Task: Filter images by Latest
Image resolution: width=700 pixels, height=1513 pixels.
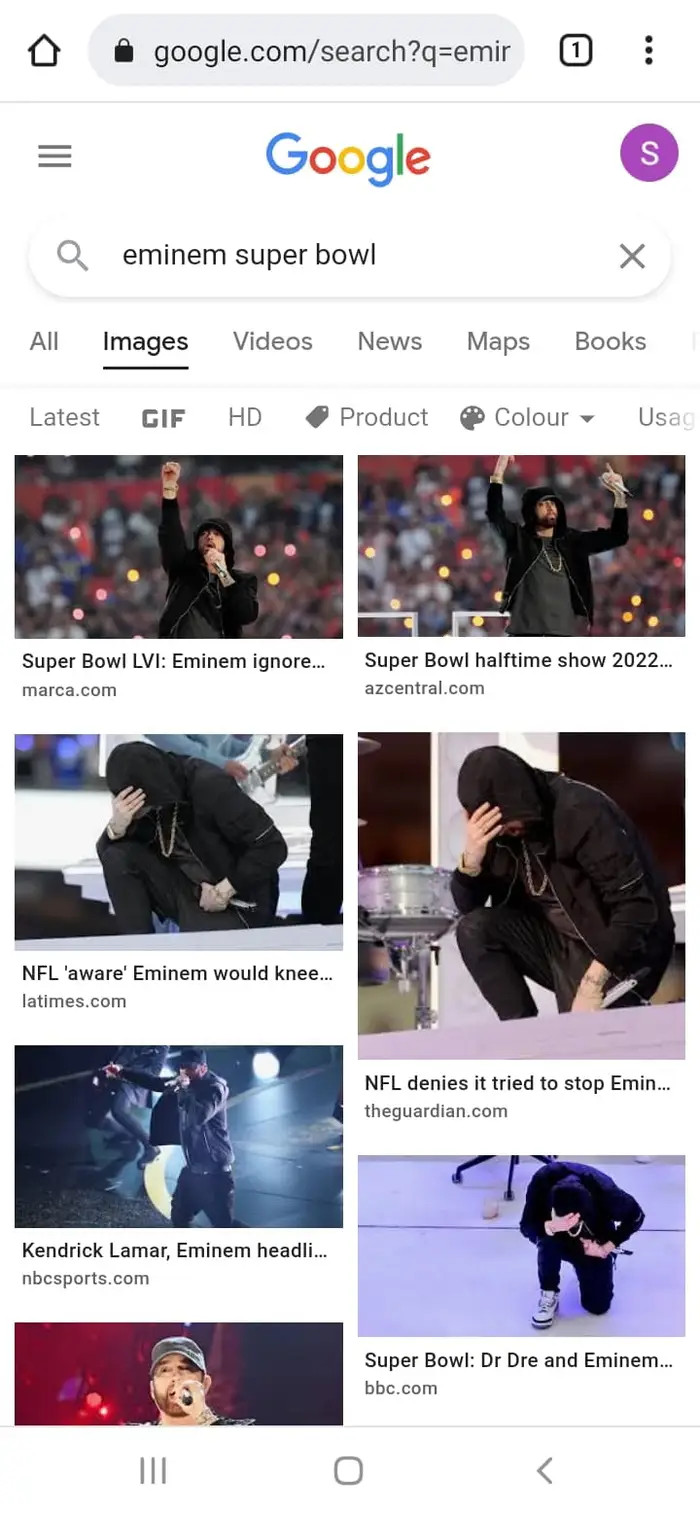Action: click(x=65, y=417)
